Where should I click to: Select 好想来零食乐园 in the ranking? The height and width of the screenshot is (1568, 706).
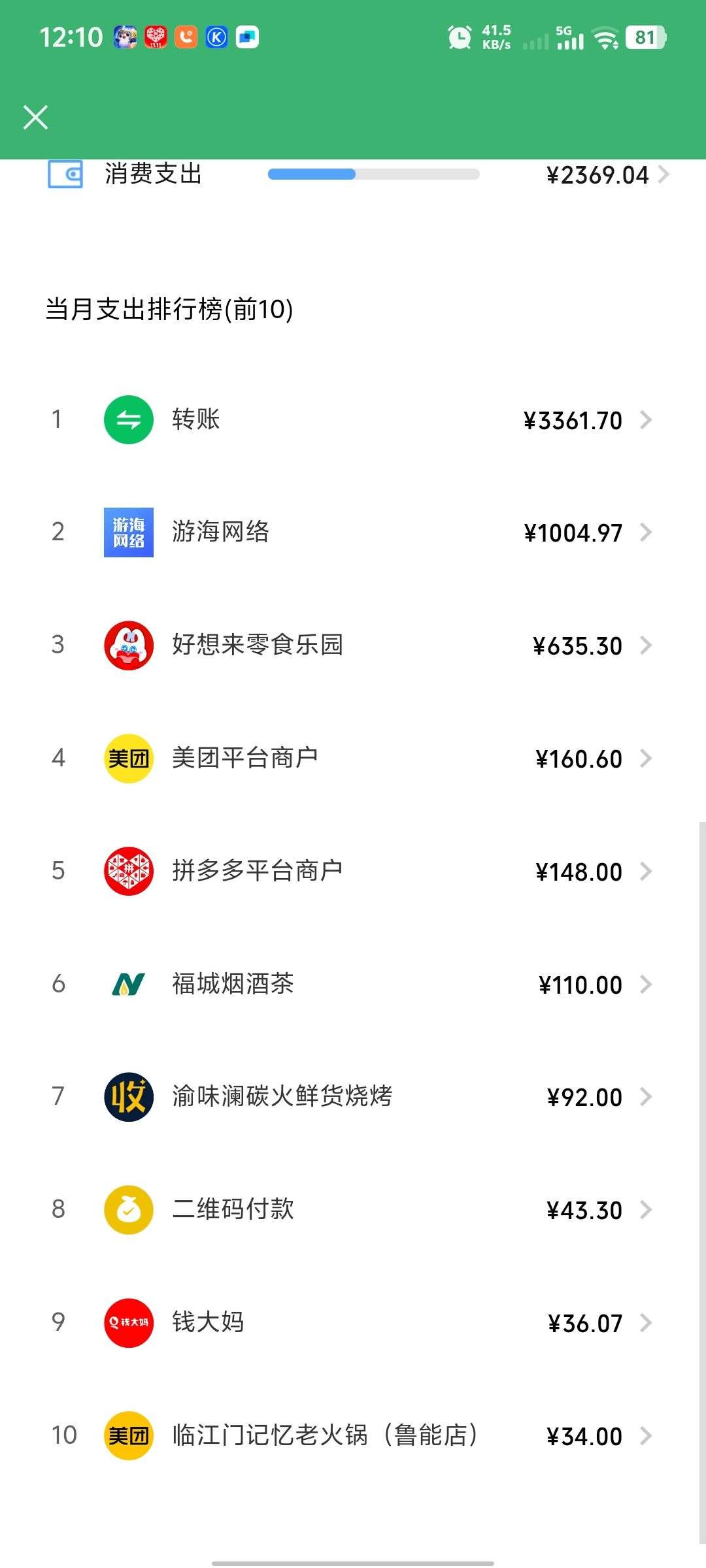tap(353, 645)
